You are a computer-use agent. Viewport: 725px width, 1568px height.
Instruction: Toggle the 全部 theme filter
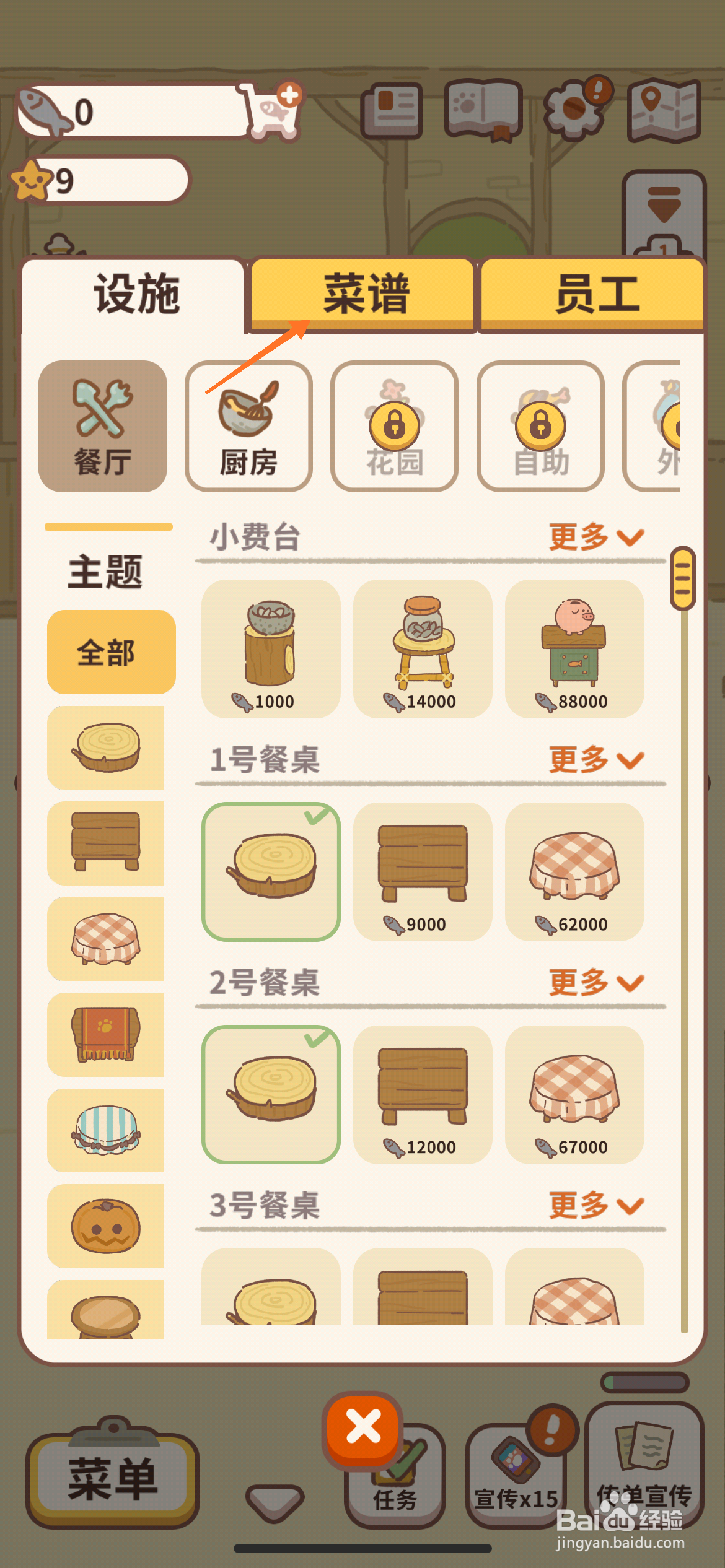click(x=110, y=650)
